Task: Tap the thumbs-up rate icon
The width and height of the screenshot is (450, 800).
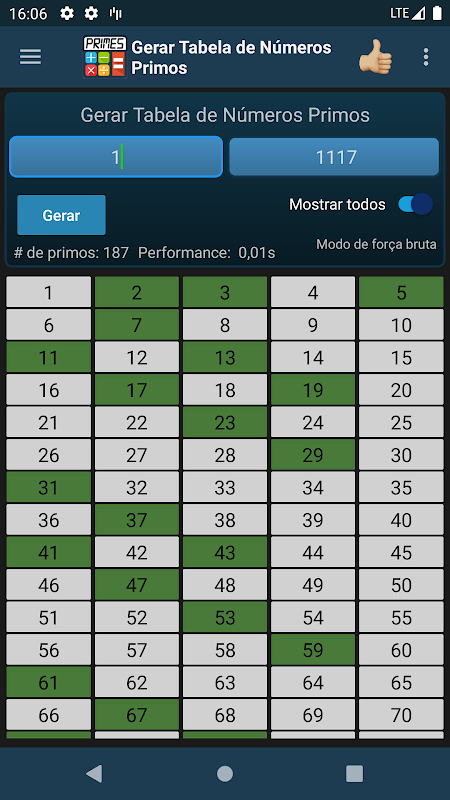Action: 375,57
